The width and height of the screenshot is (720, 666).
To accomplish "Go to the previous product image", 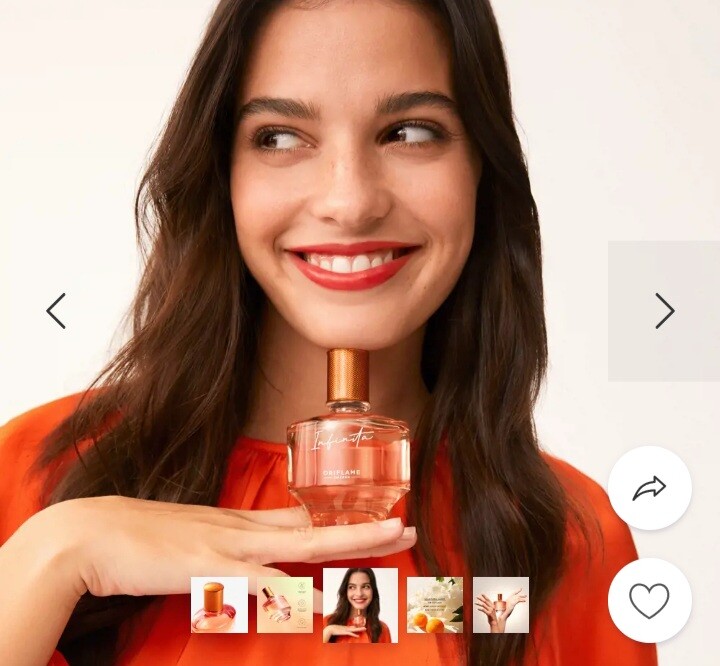I will coord(56,311).
